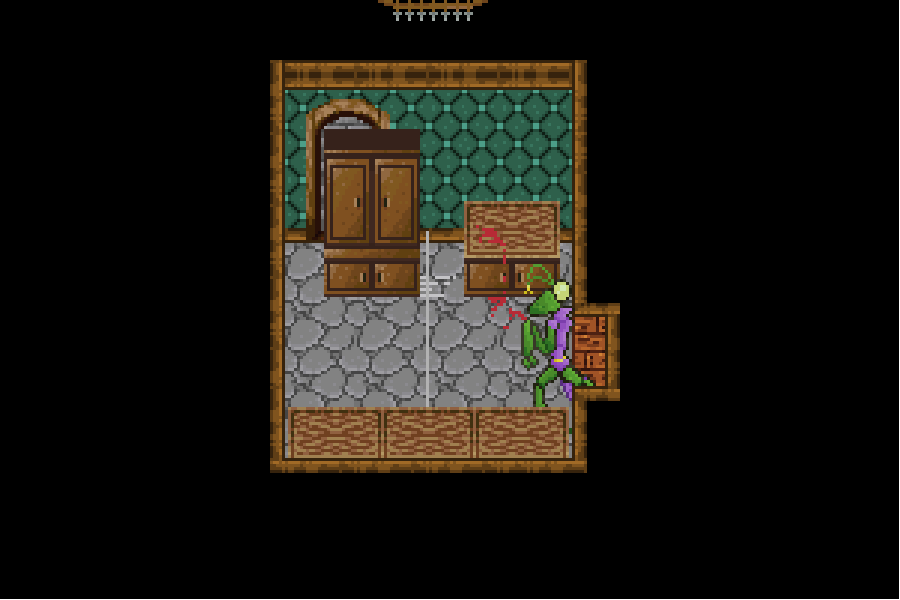
Task: Open the tall wooden wardrobe
Action: point(371,200)
